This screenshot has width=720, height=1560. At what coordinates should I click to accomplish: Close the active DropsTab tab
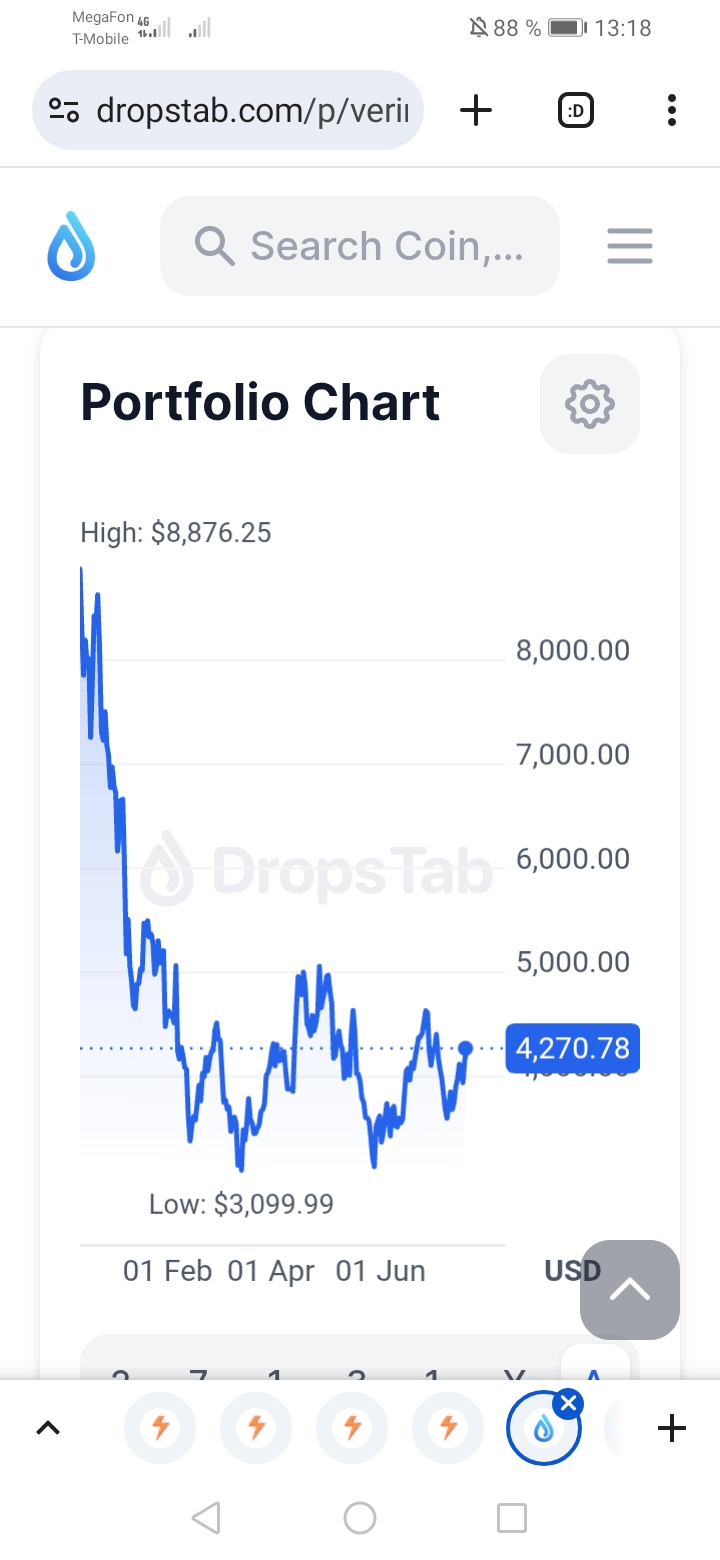pos(568,1404)
